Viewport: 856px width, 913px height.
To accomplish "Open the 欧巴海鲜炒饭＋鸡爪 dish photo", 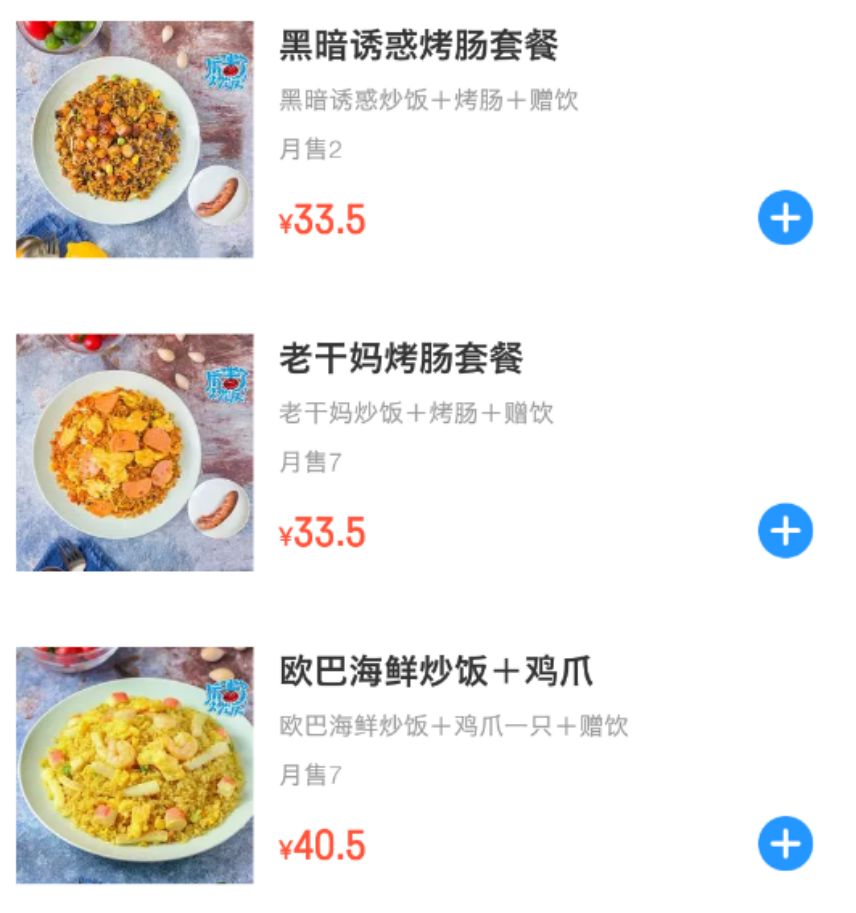I will click(x=135, y=765).
